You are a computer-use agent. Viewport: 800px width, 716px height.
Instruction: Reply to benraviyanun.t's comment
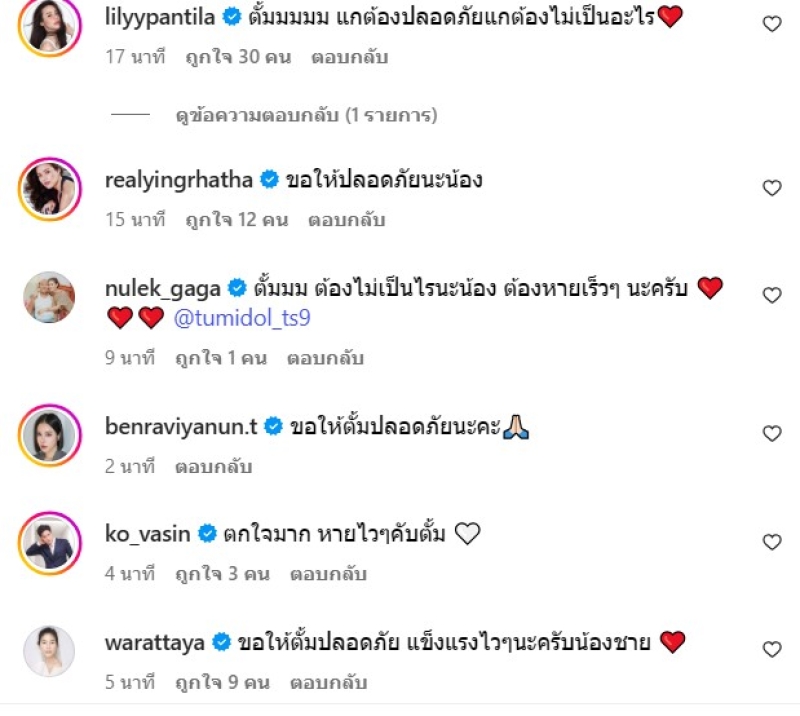[x=213, y=466]
